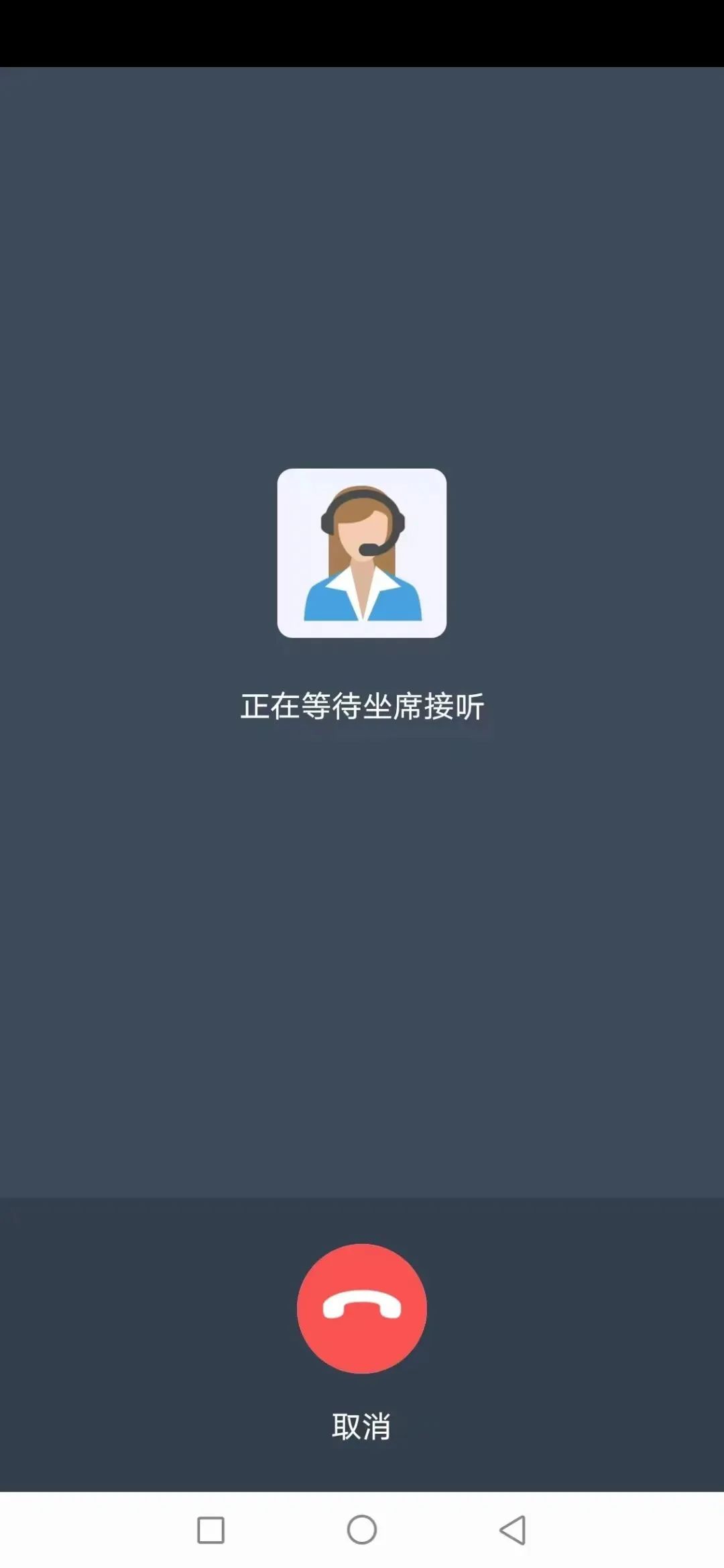Go back using the system back button
Viewport: 724px width, 1568px height.
(x=514, y=1530)
